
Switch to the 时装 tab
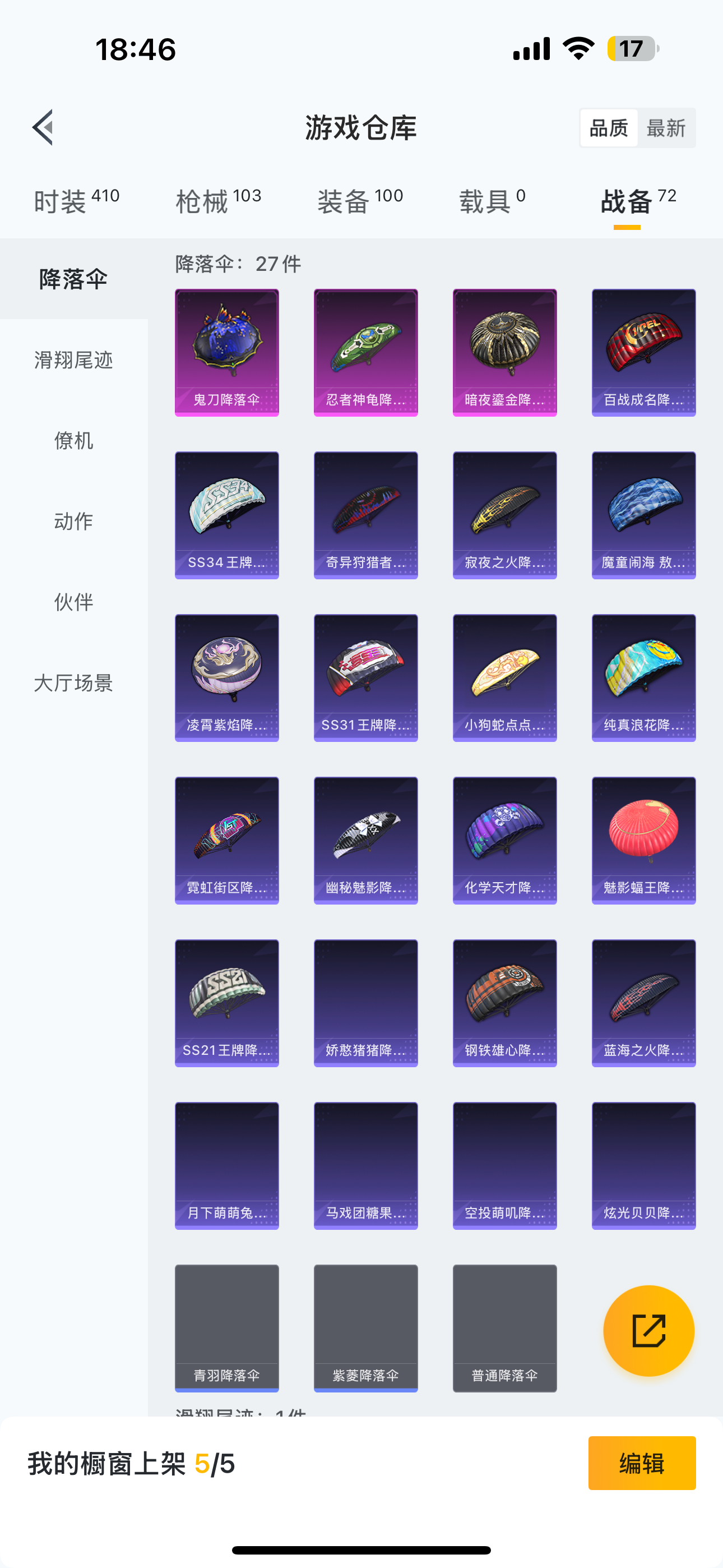(x=76, y=201)
